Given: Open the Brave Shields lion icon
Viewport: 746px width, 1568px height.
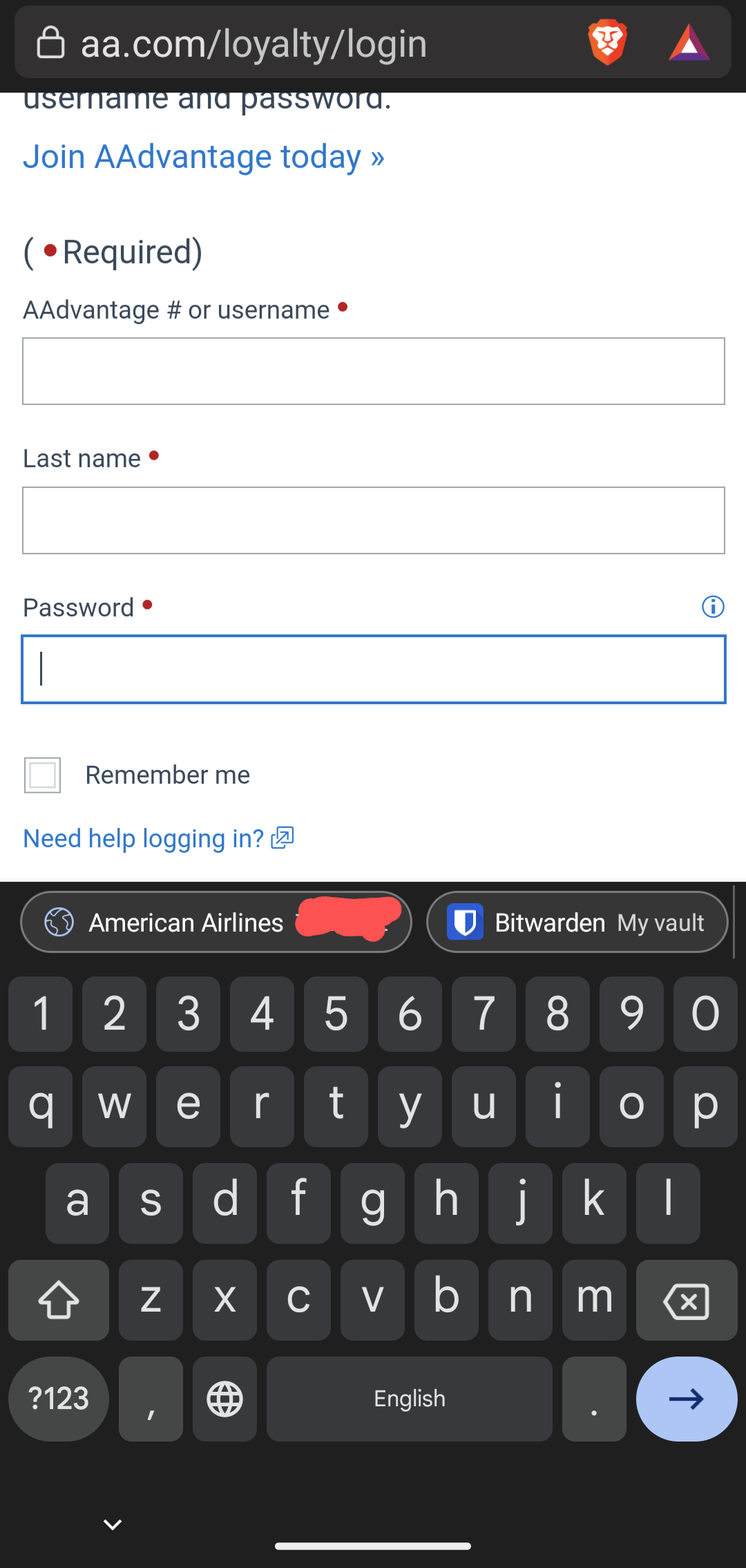Looking at the screenshot, I should tap(607, 43).
